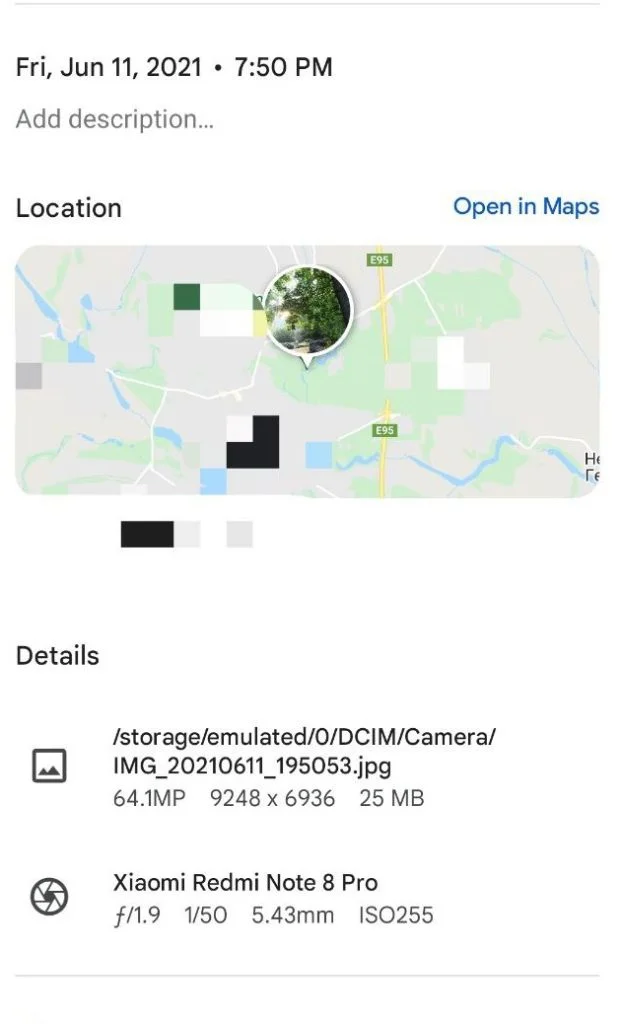Edit the photo date and time
Screen dimensions: 622x1024
(174, 68)
